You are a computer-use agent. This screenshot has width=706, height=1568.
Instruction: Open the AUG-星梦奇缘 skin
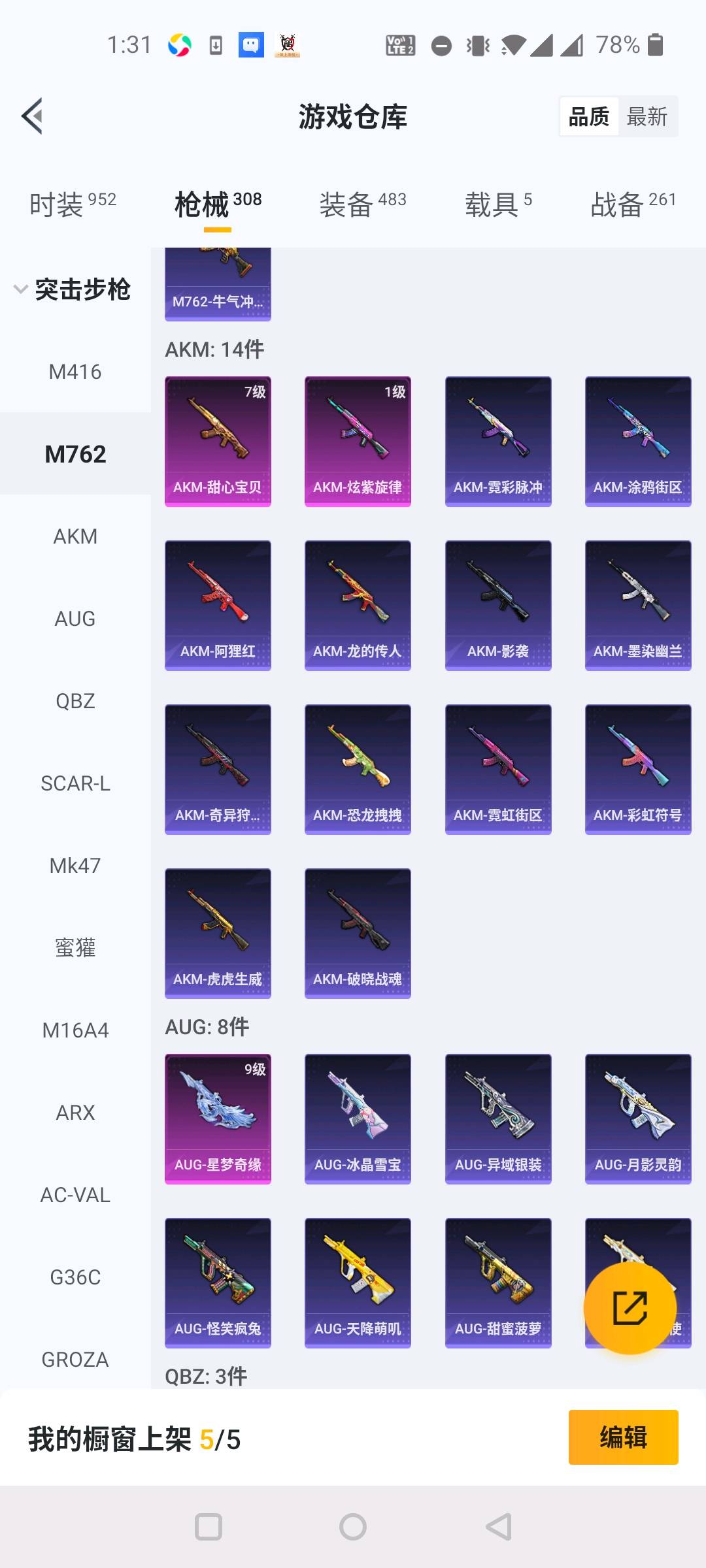coord(218,1119)
